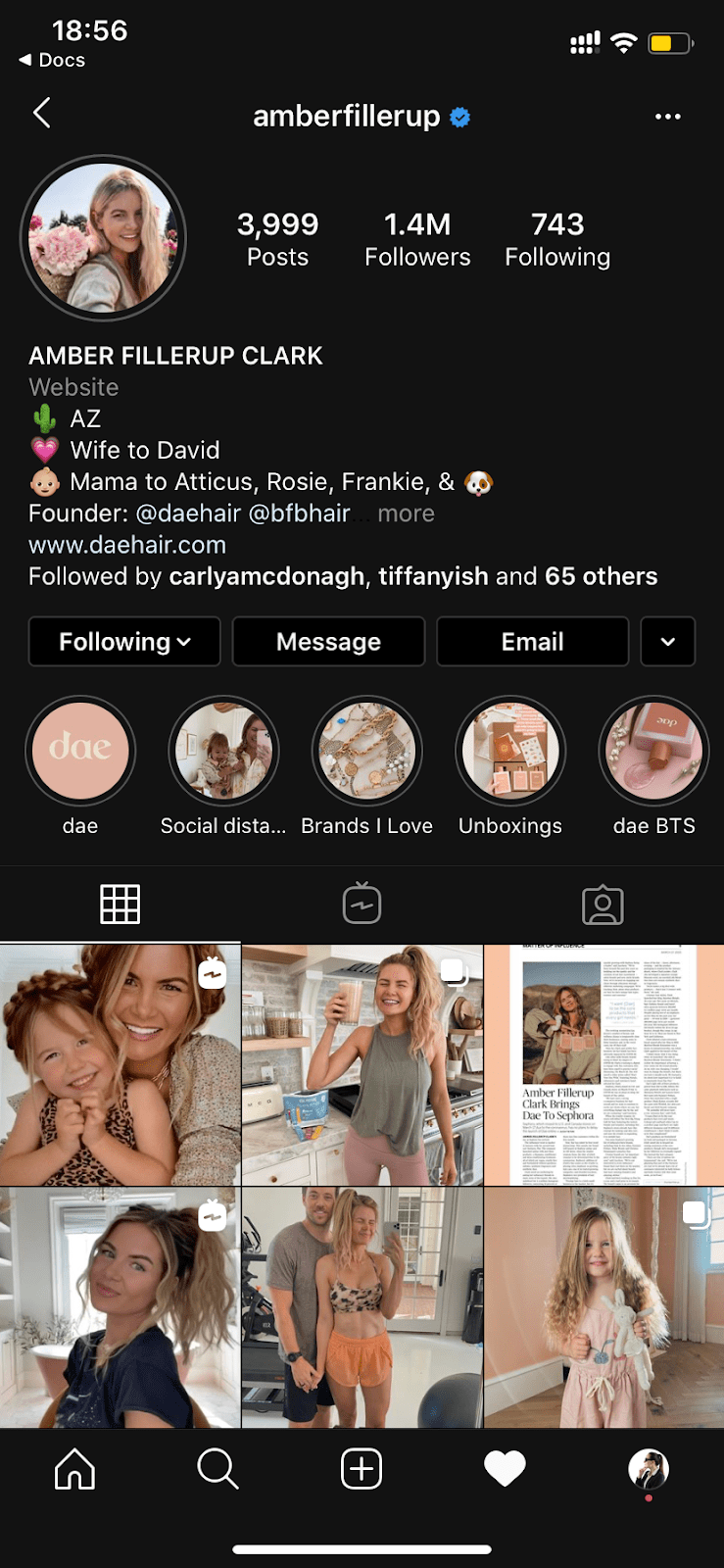Open the www.daehair.com link
724x1568 pixels.
127,545
